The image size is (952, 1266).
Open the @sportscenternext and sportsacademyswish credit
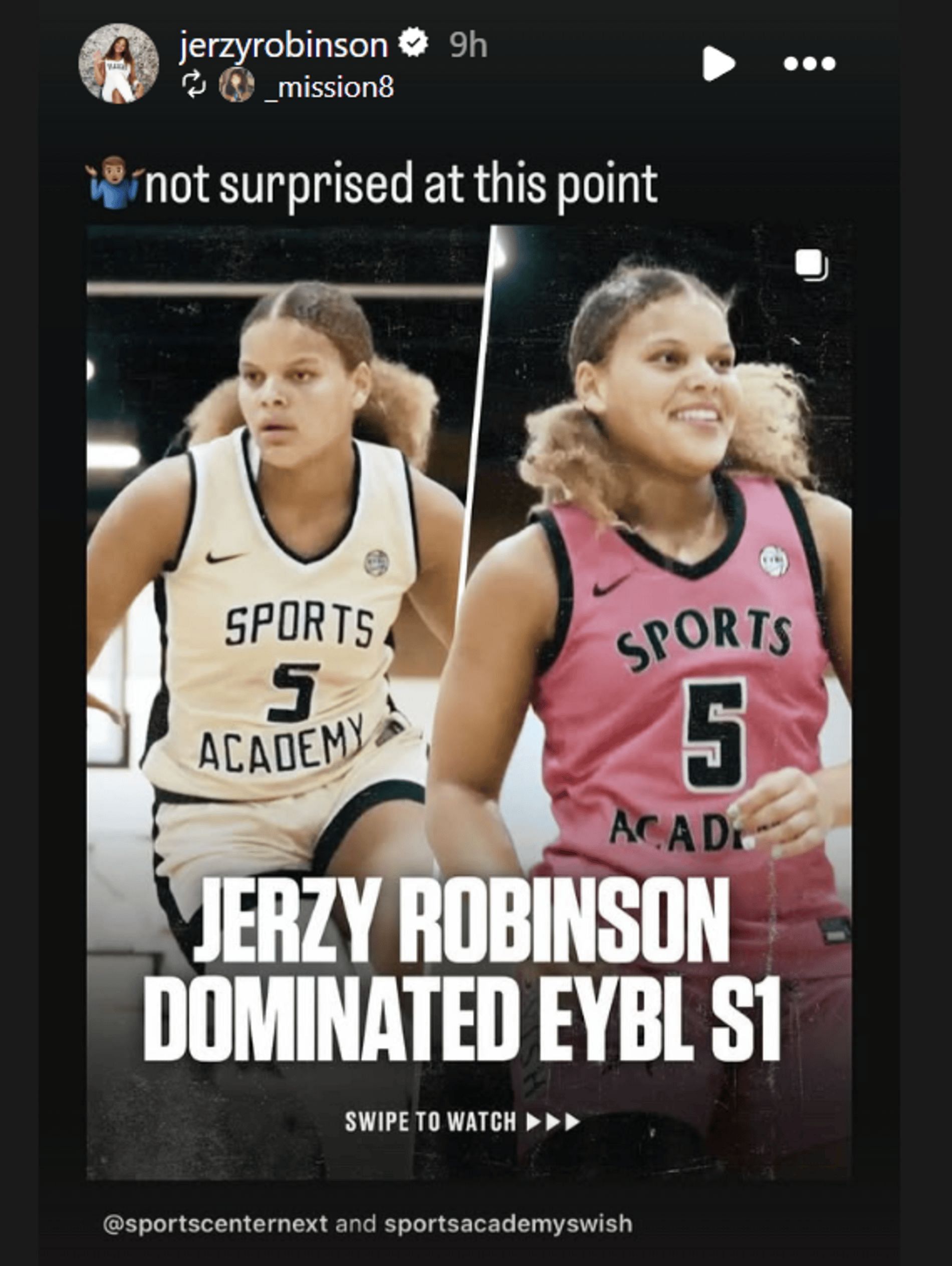point(367,1223)
